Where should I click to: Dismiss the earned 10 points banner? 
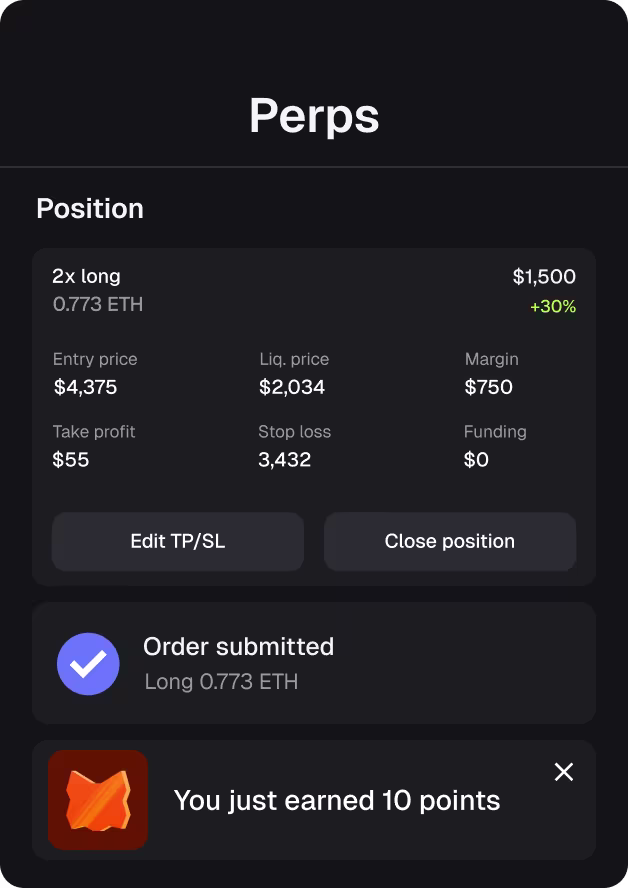564,772
